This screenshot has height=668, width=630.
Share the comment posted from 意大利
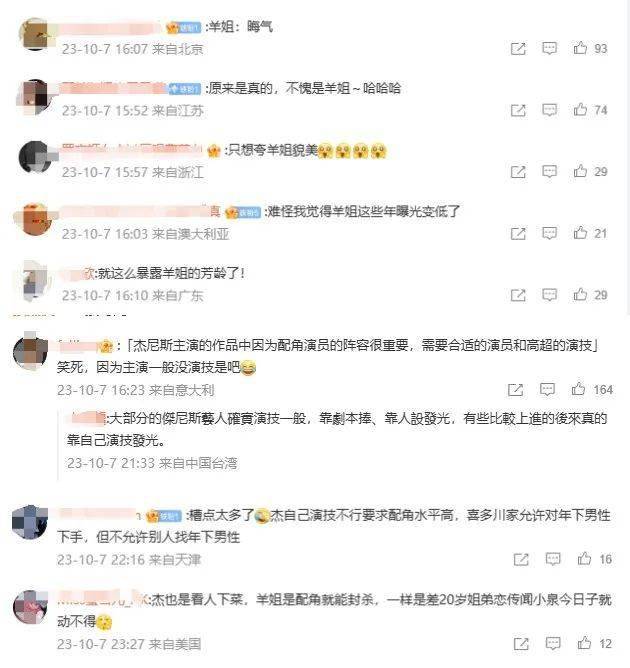tap(519, 390)
